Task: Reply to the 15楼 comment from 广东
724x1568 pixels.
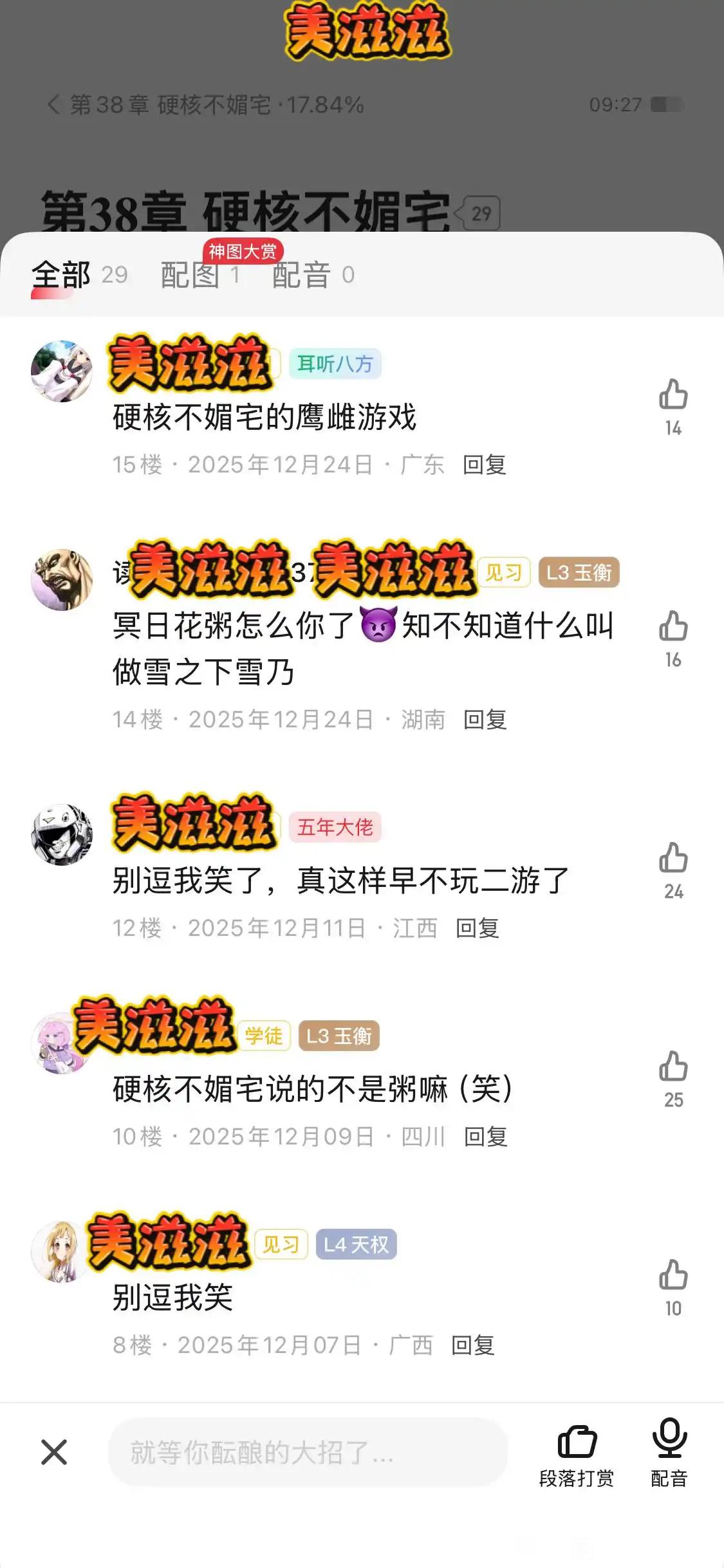Action: coord(485,465)
